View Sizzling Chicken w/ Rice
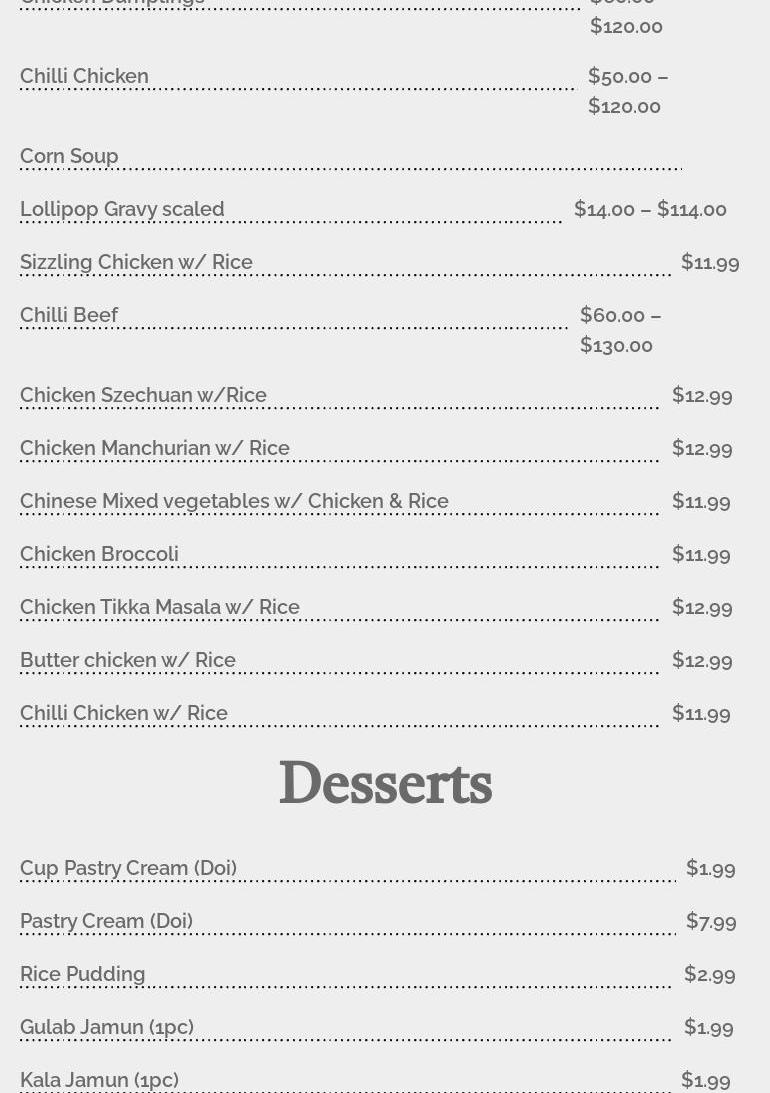The width and height of the screenshot is (770, 1093). pos(136,262)
